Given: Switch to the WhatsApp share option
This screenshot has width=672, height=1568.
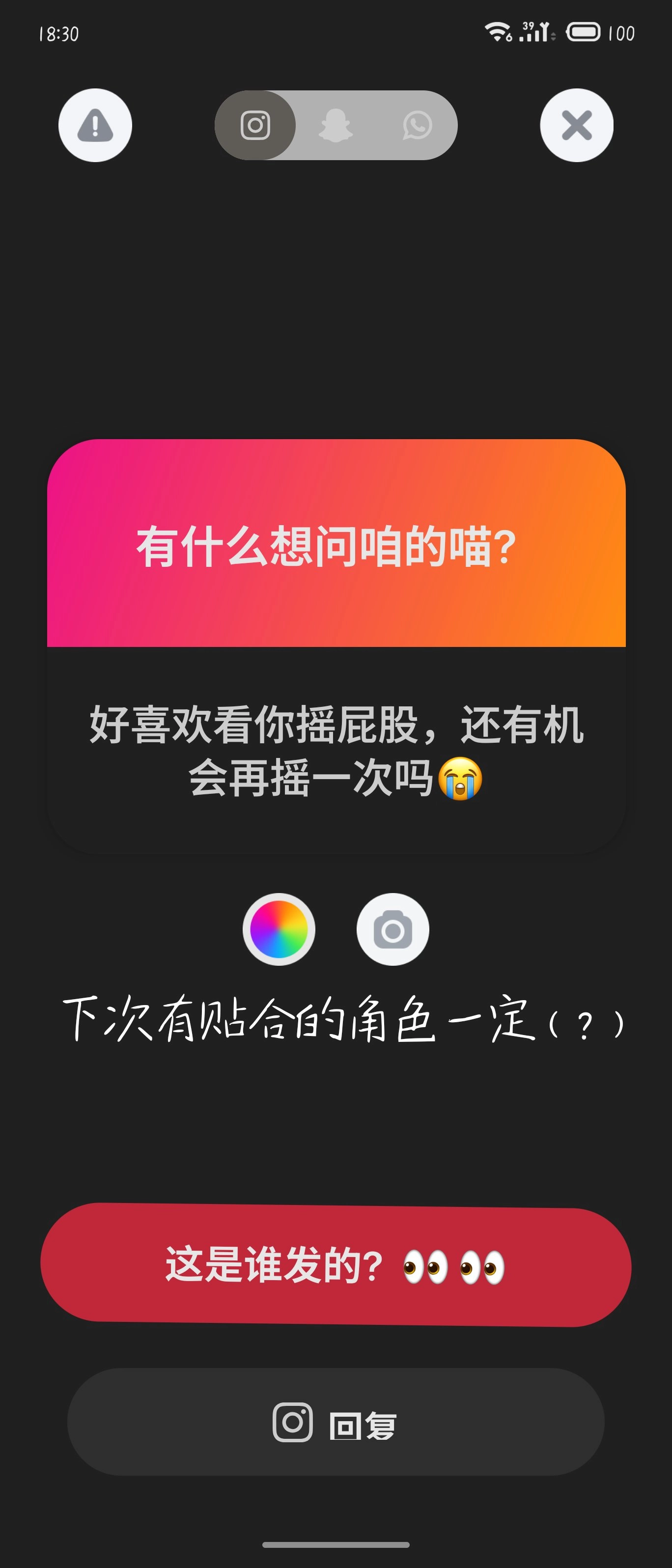Looking at the screenshot, I should click(x=417, y=125).
